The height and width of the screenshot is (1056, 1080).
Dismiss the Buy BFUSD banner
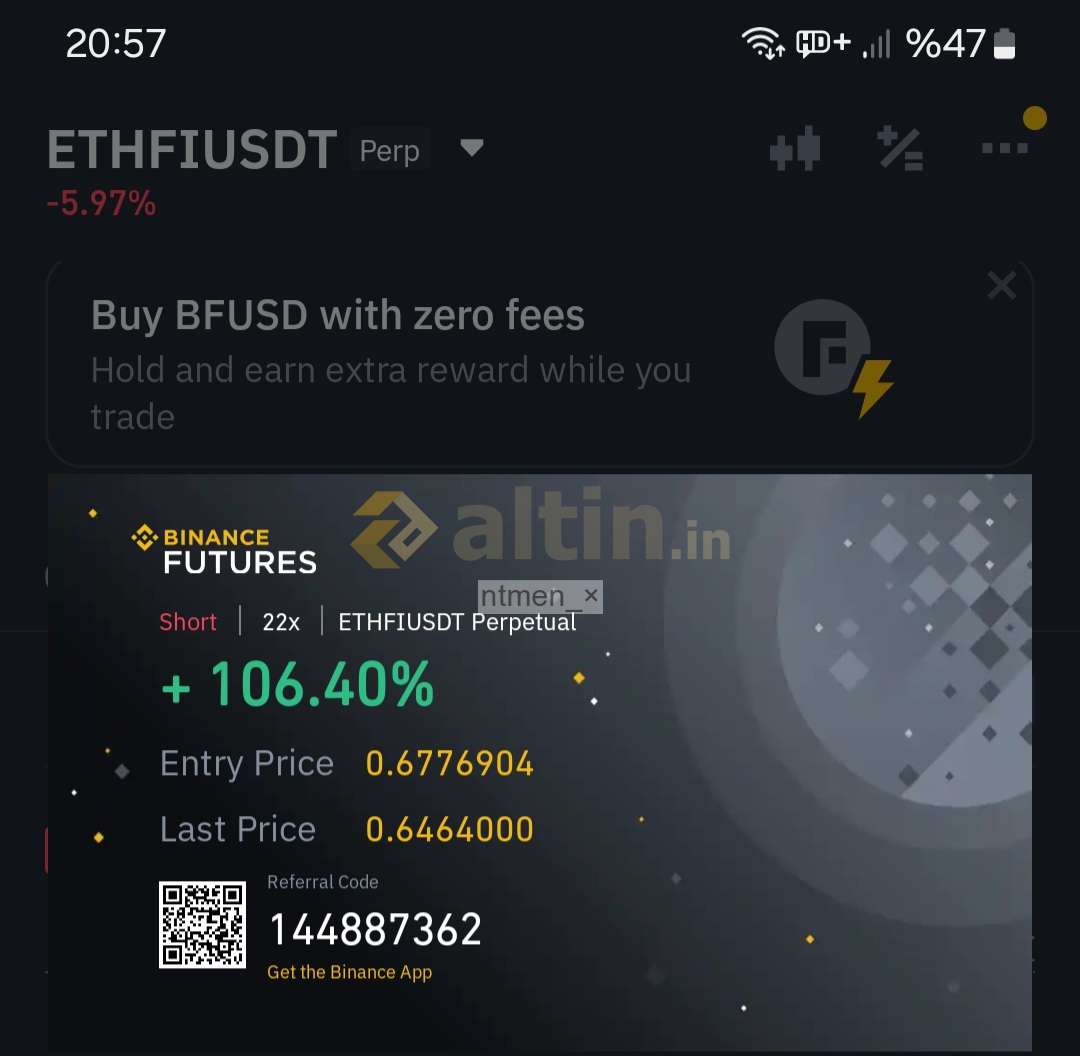click(x=1001, y=286)
